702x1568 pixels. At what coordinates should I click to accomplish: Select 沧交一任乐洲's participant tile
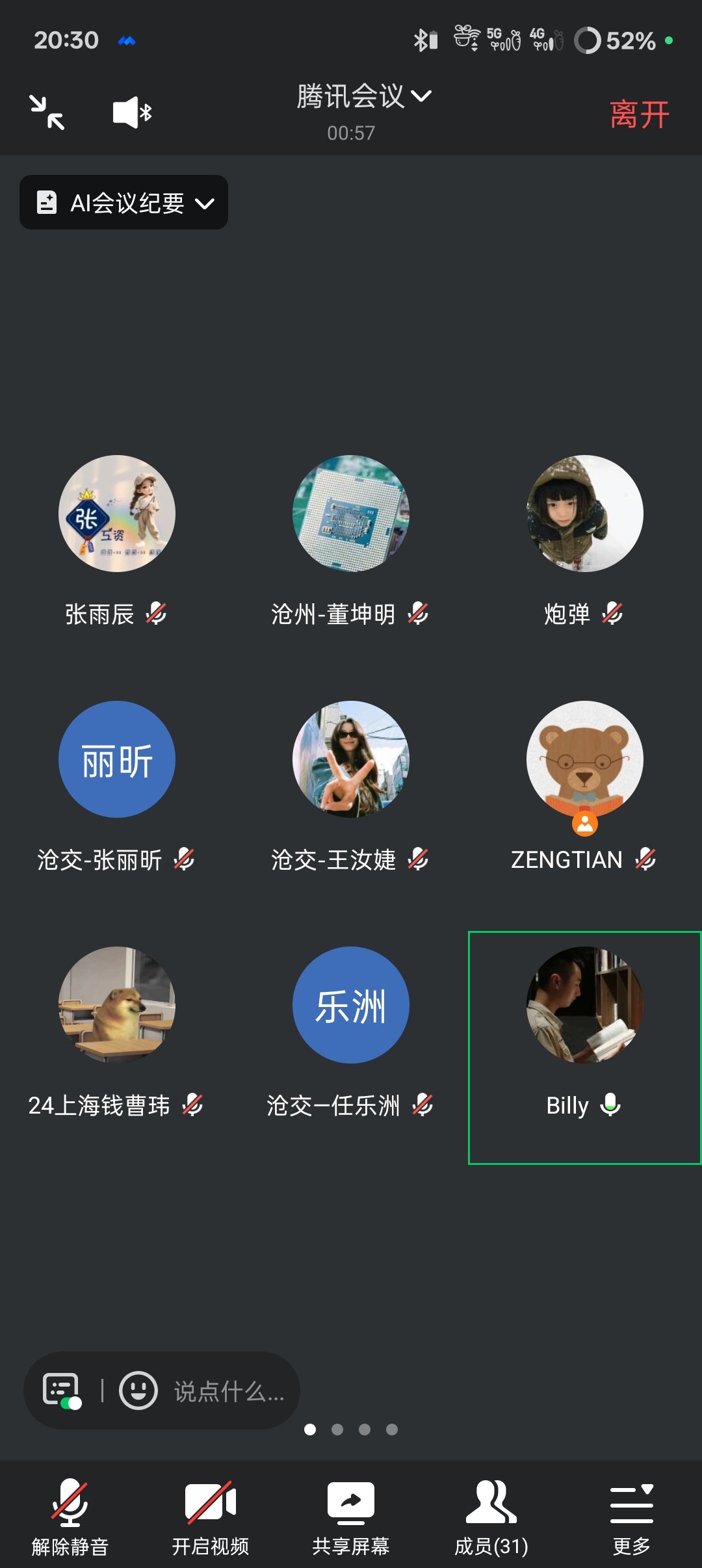pos(351,1005)
